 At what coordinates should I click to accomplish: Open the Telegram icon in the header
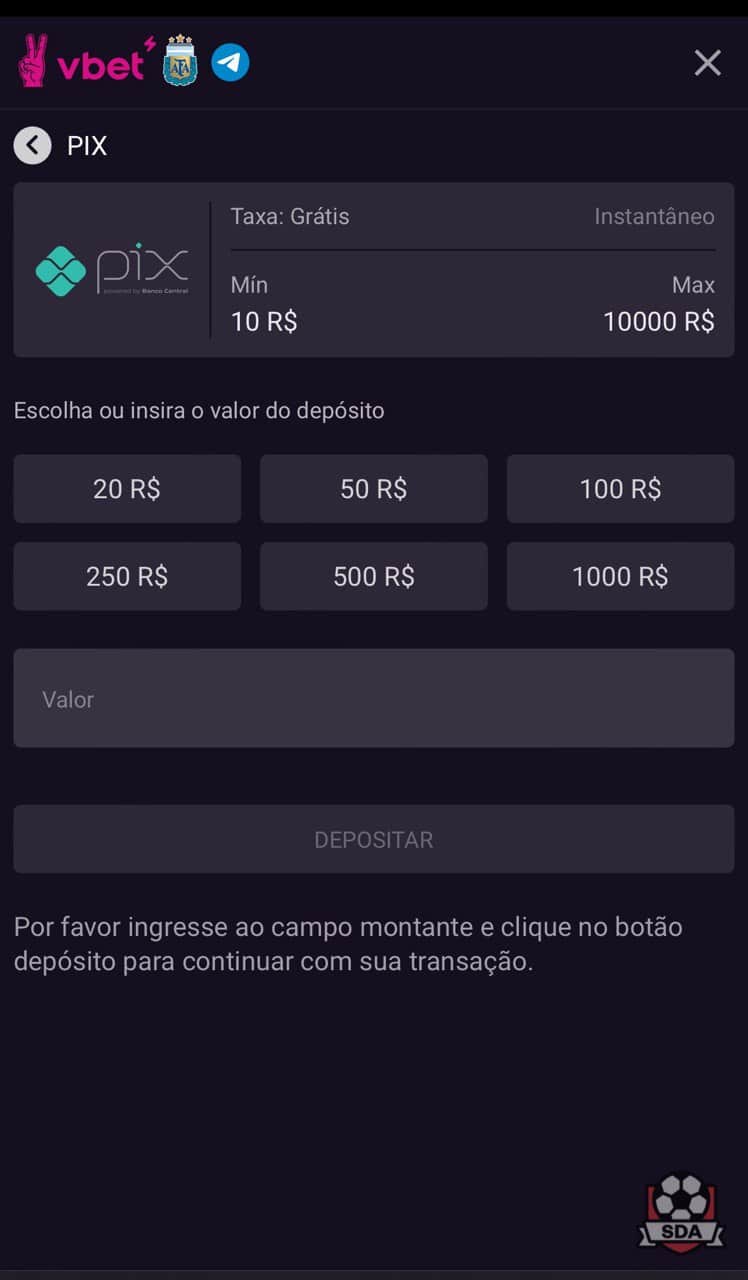(230, 63)
